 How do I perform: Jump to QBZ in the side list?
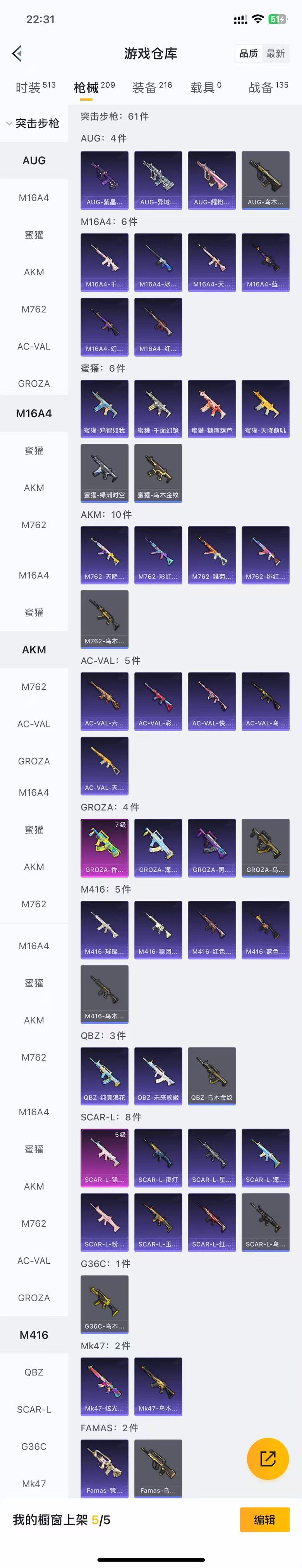(x=34, y=1372)
